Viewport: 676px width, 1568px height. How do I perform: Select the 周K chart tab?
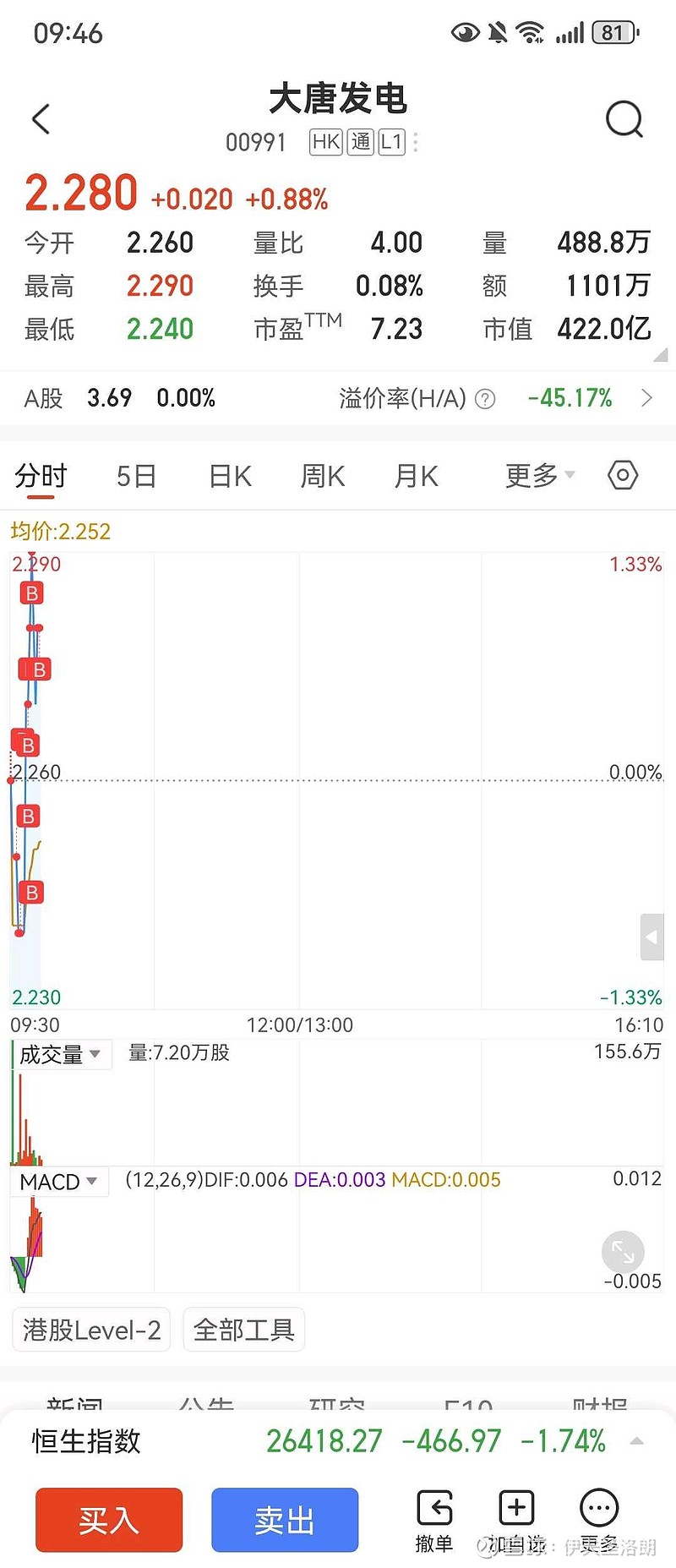pyautogui.click(x=322, y=477)
